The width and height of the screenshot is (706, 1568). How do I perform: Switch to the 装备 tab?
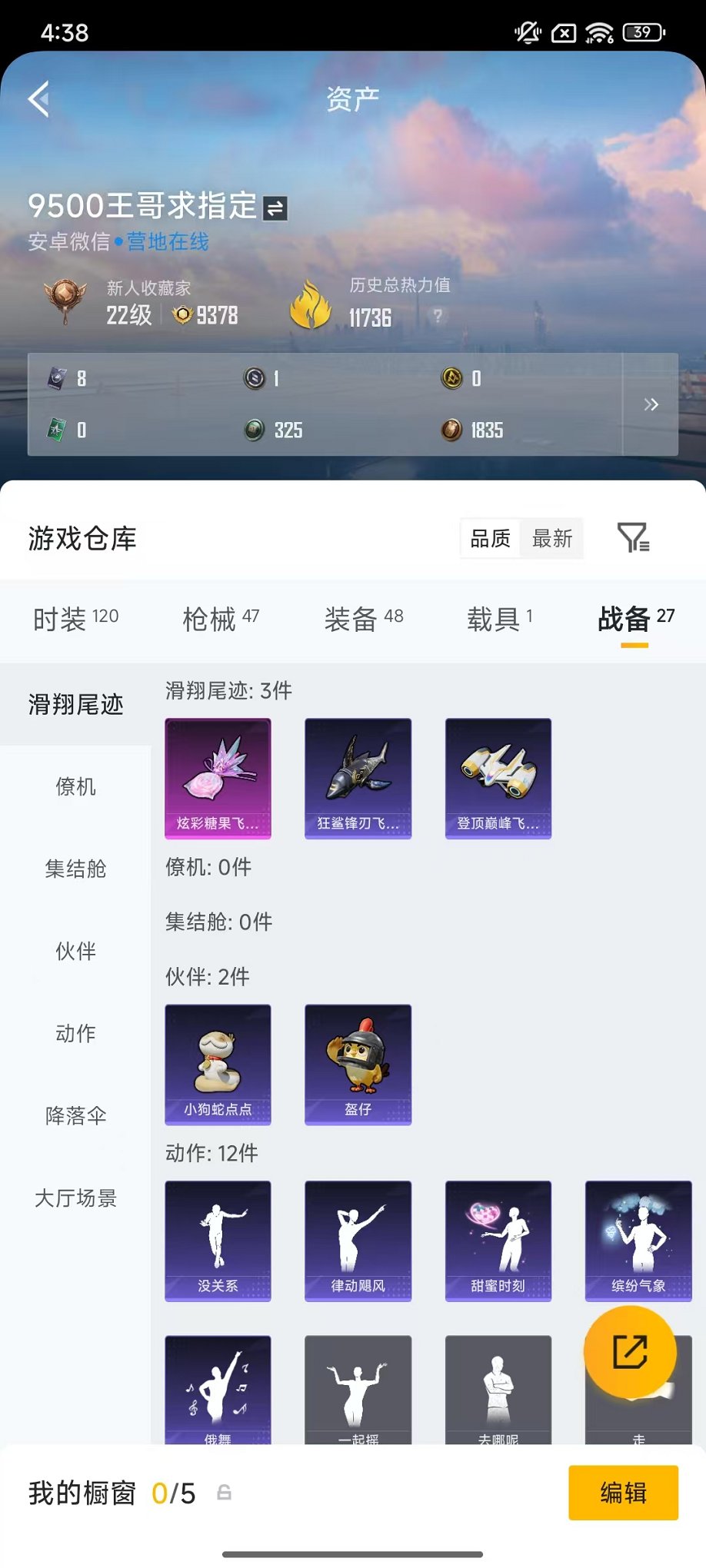coord(363,618)
